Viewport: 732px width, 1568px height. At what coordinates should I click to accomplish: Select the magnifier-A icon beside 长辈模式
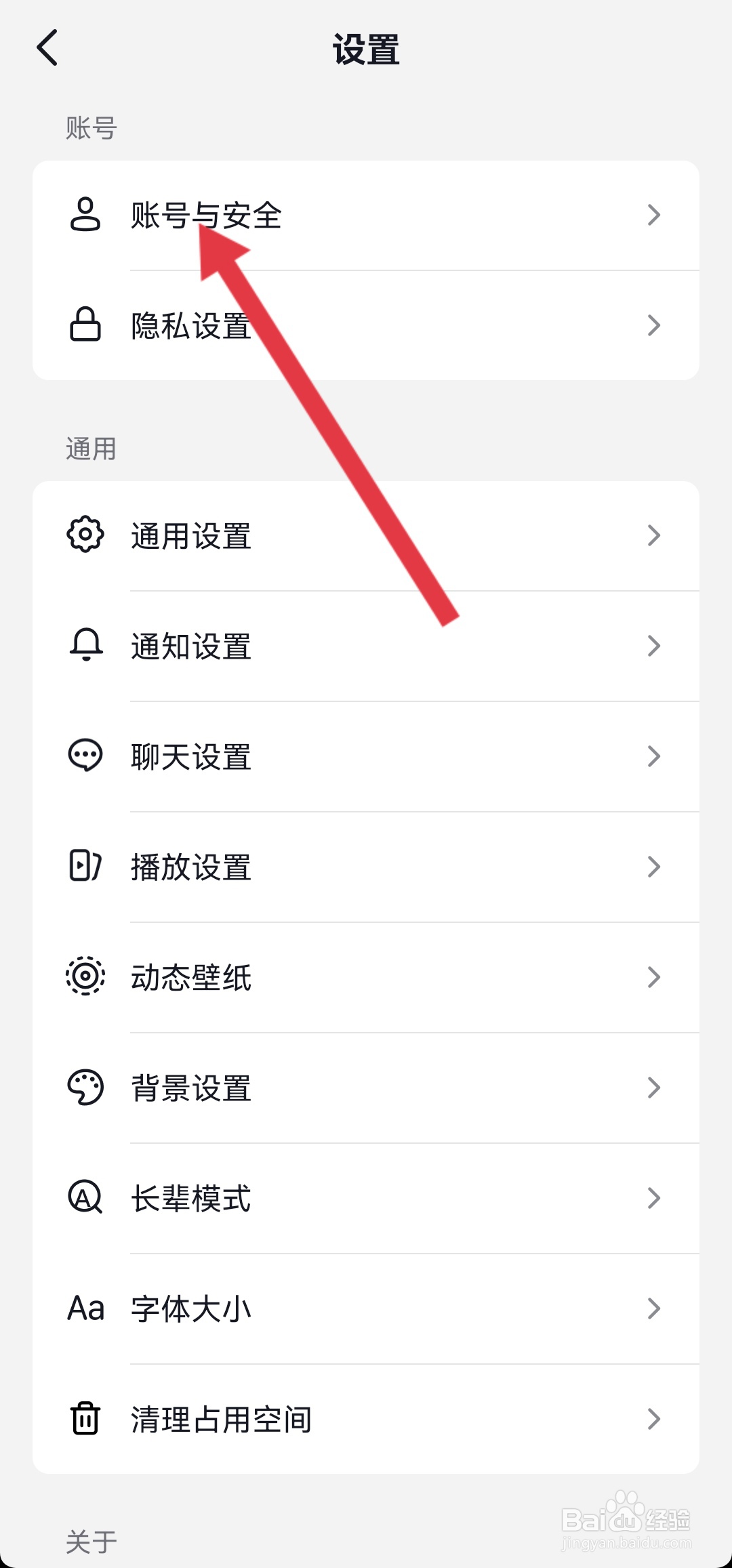(85, 1197)
